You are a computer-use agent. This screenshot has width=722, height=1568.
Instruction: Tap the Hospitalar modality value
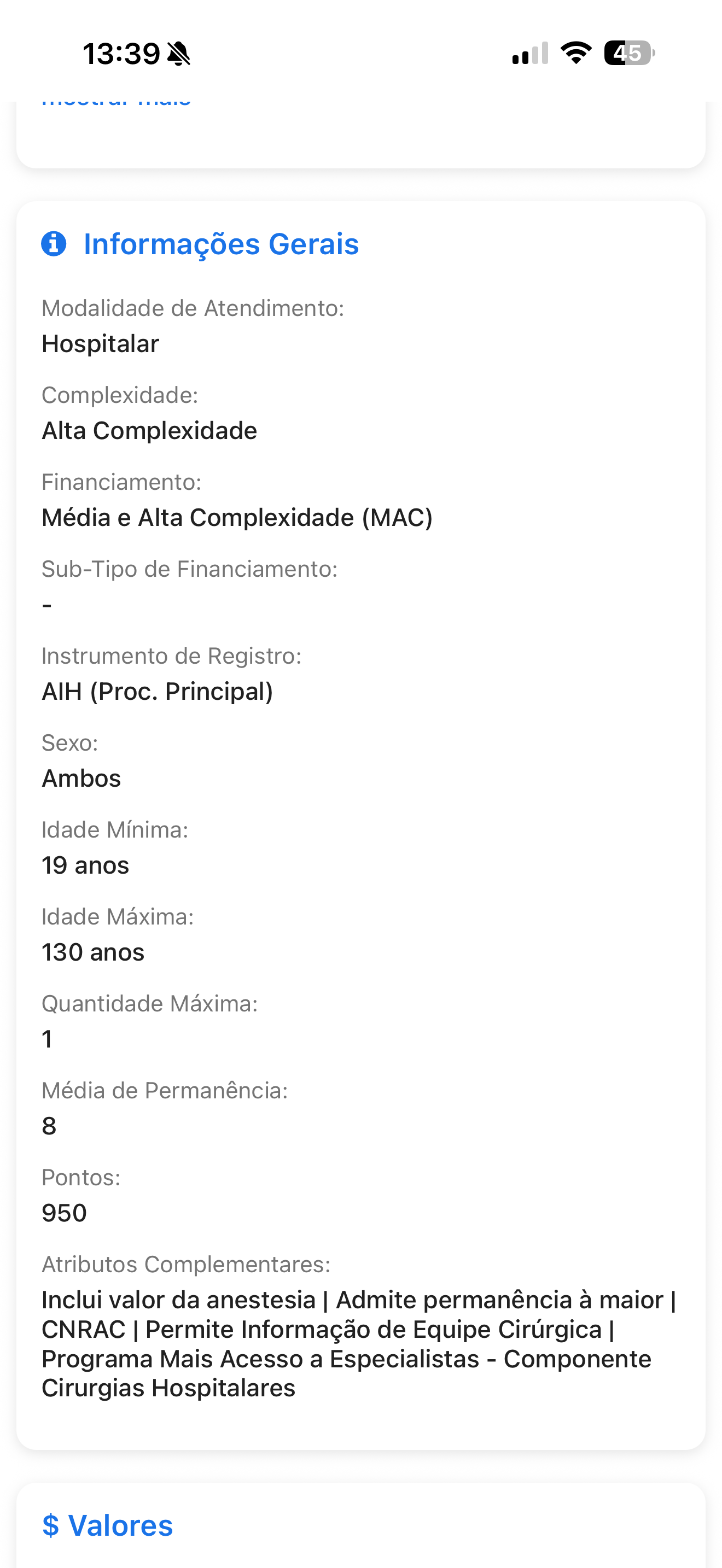100,343
